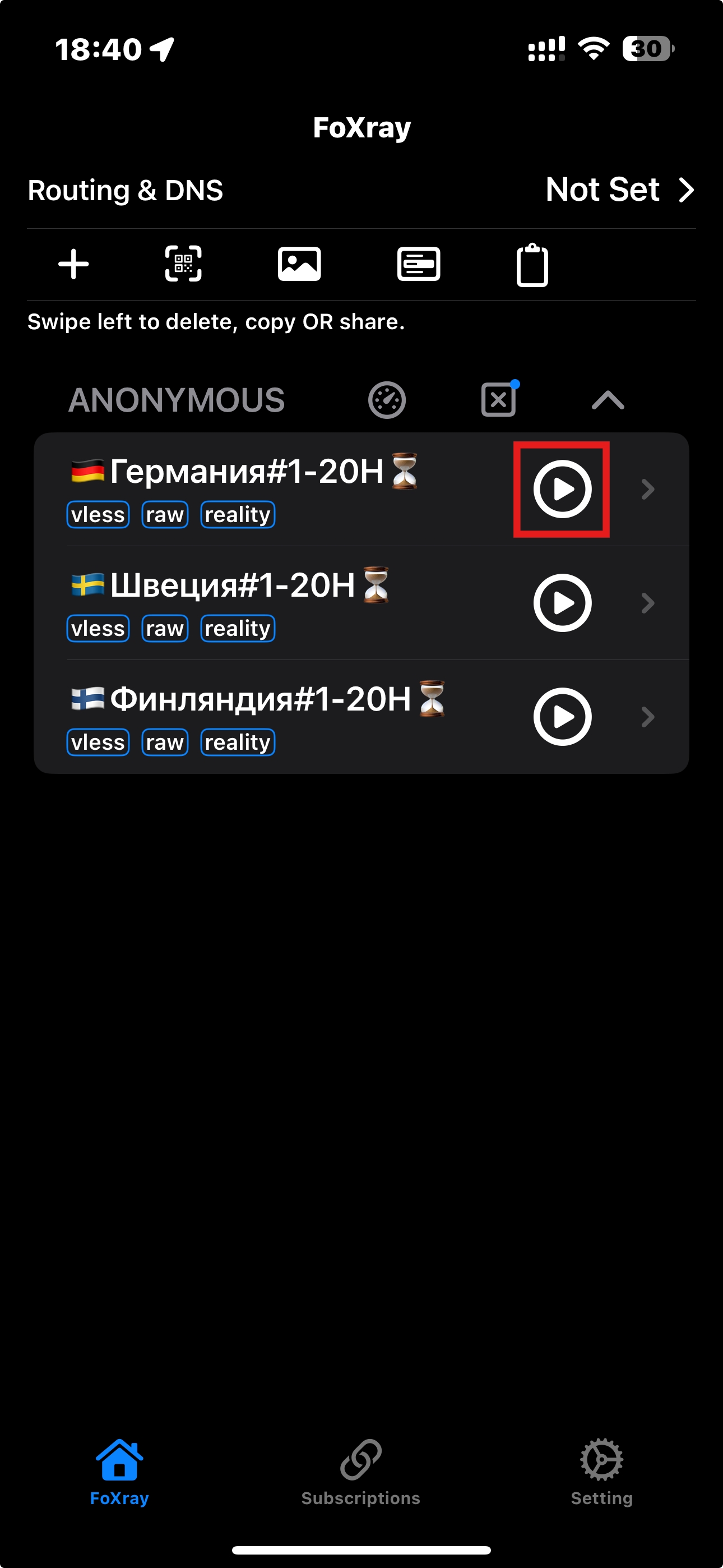Run speed test for ANONYMOUS group
This screenshot has width=723, height=1568.
click(387, 400)
